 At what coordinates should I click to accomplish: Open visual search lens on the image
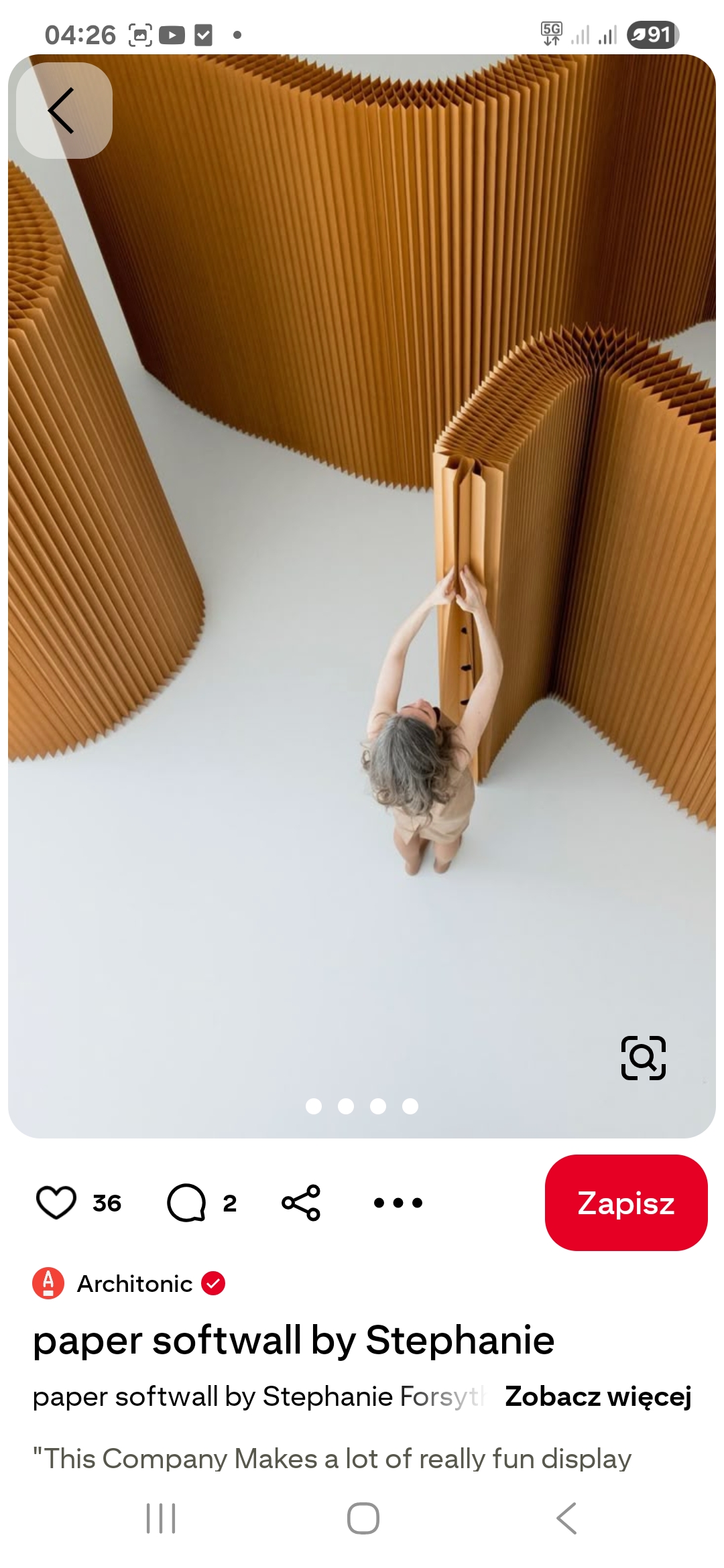coord(643,1057)
